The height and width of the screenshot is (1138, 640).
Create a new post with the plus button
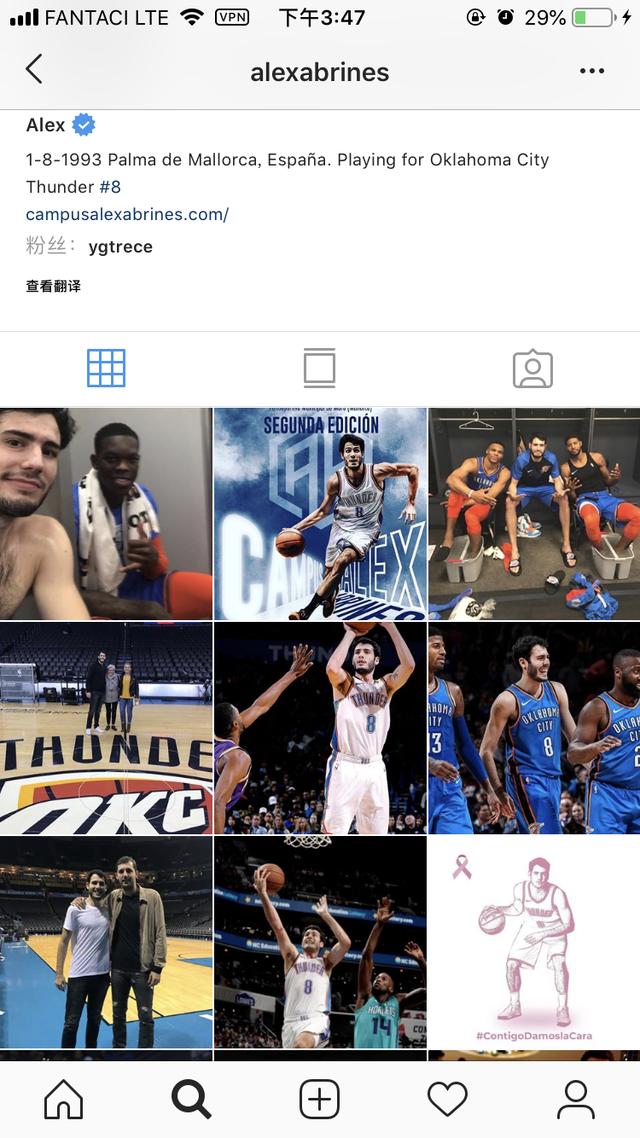319,1099
